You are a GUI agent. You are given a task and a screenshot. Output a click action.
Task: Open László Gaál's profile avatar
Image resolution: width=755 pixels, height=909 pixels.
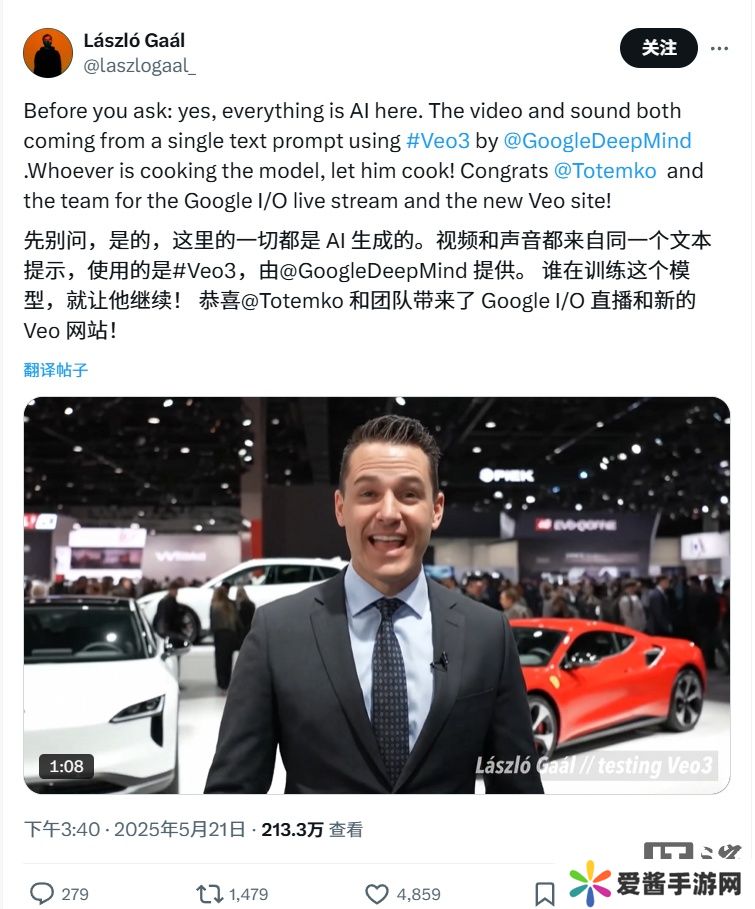47,53
